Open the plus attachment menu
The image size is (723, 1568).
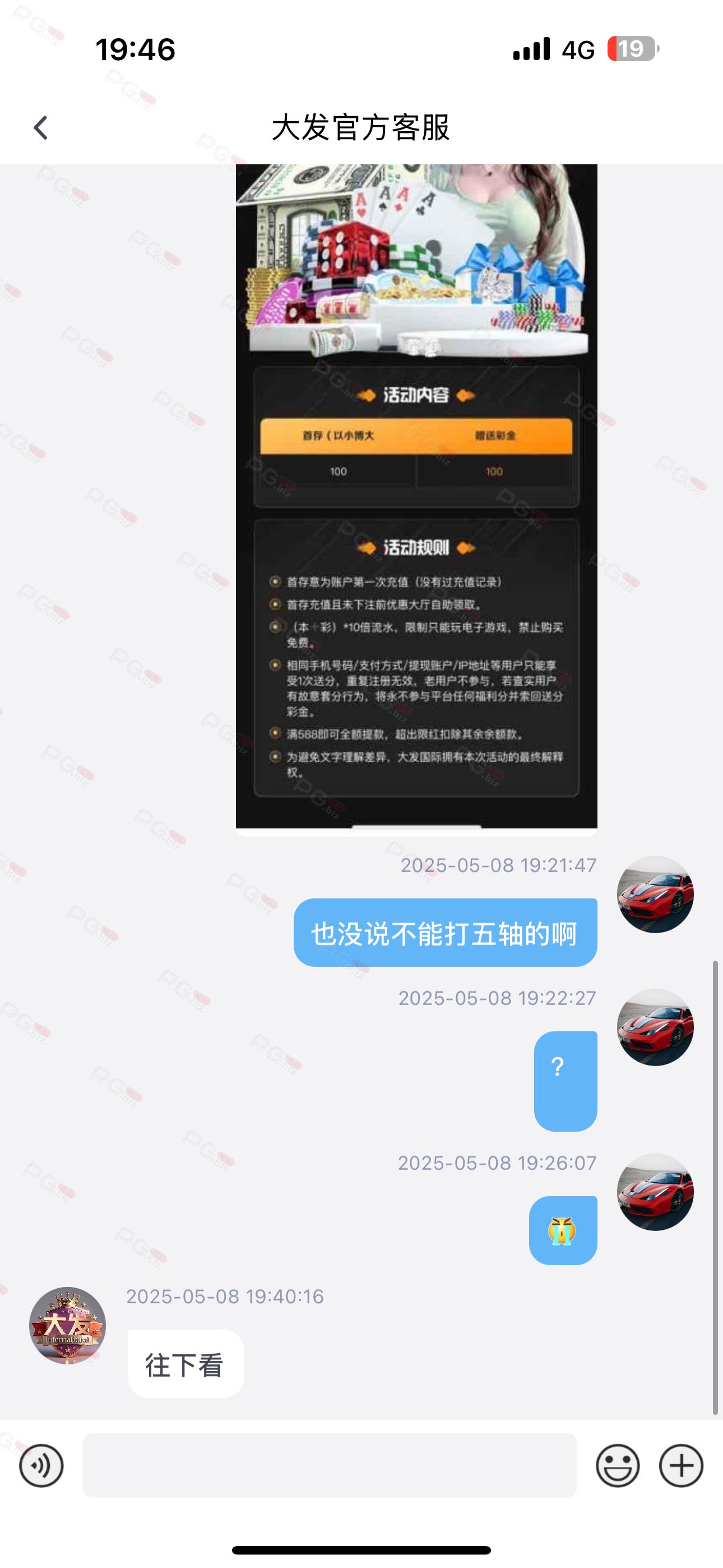click(681, 1466)
